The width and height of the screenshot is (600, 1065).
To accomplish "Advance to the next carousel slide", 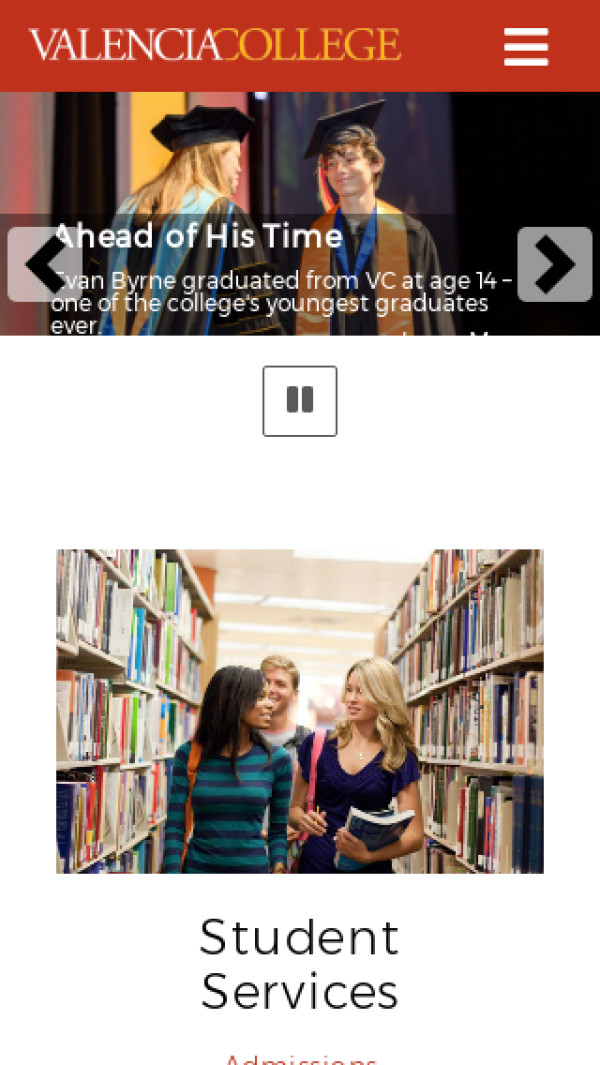I will point(554,264).
